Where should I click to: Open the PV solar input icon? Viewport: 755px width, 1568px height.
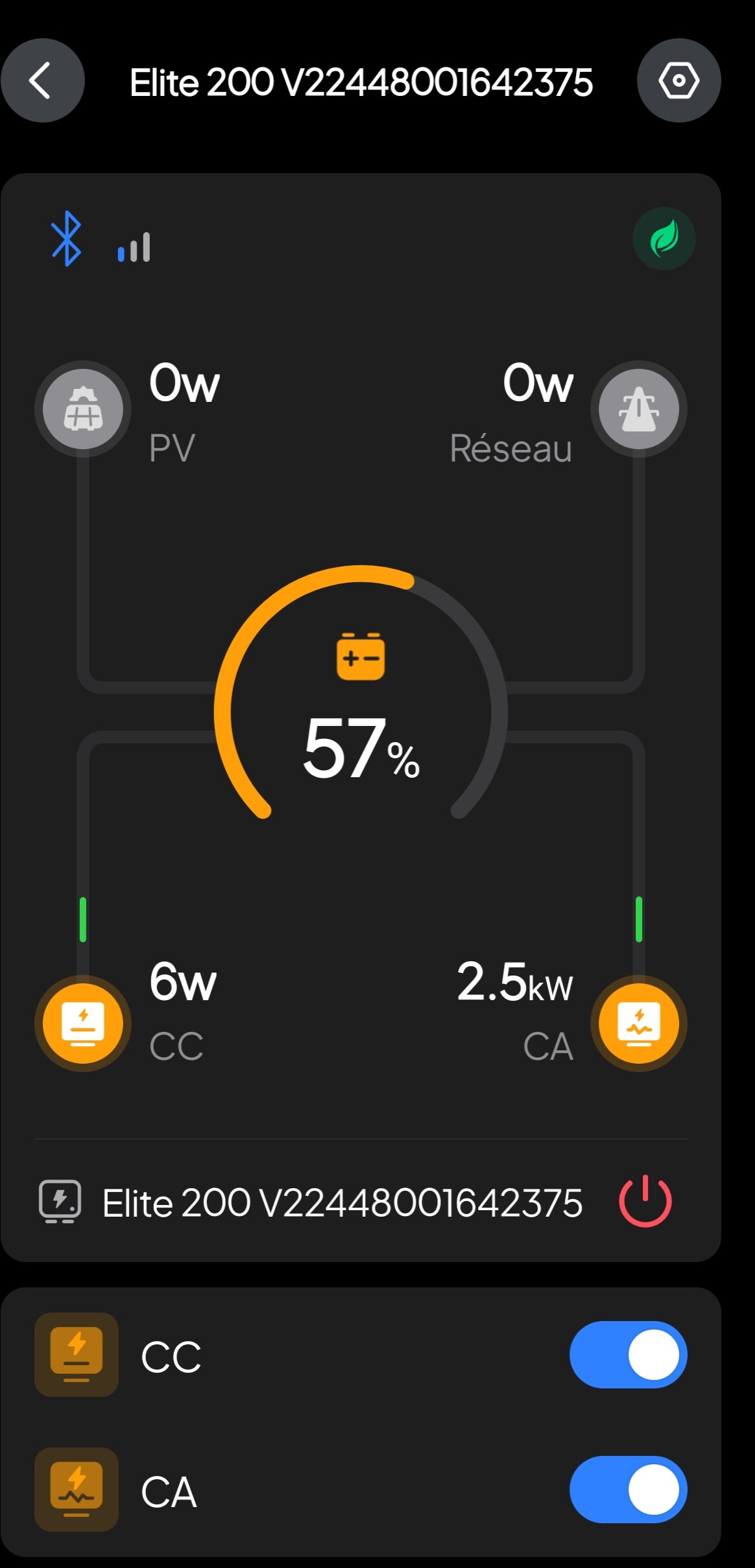coord(83,409)
